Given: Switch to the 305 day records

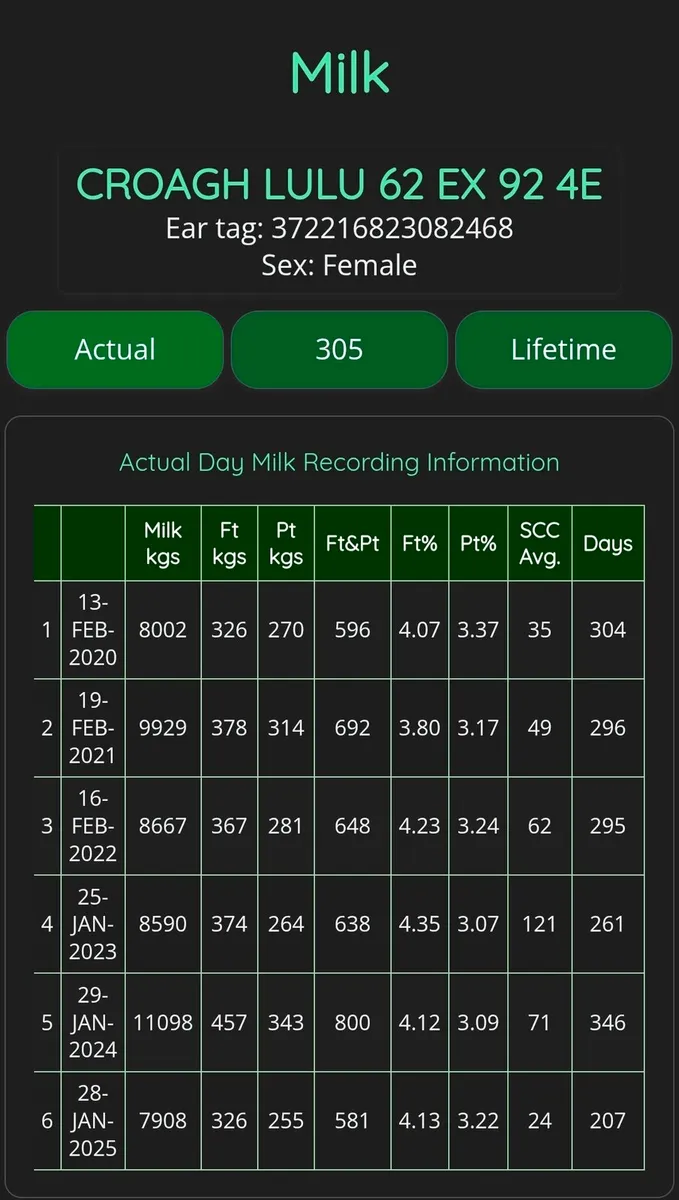Looking at the screenshot, I should coord(339,349).
